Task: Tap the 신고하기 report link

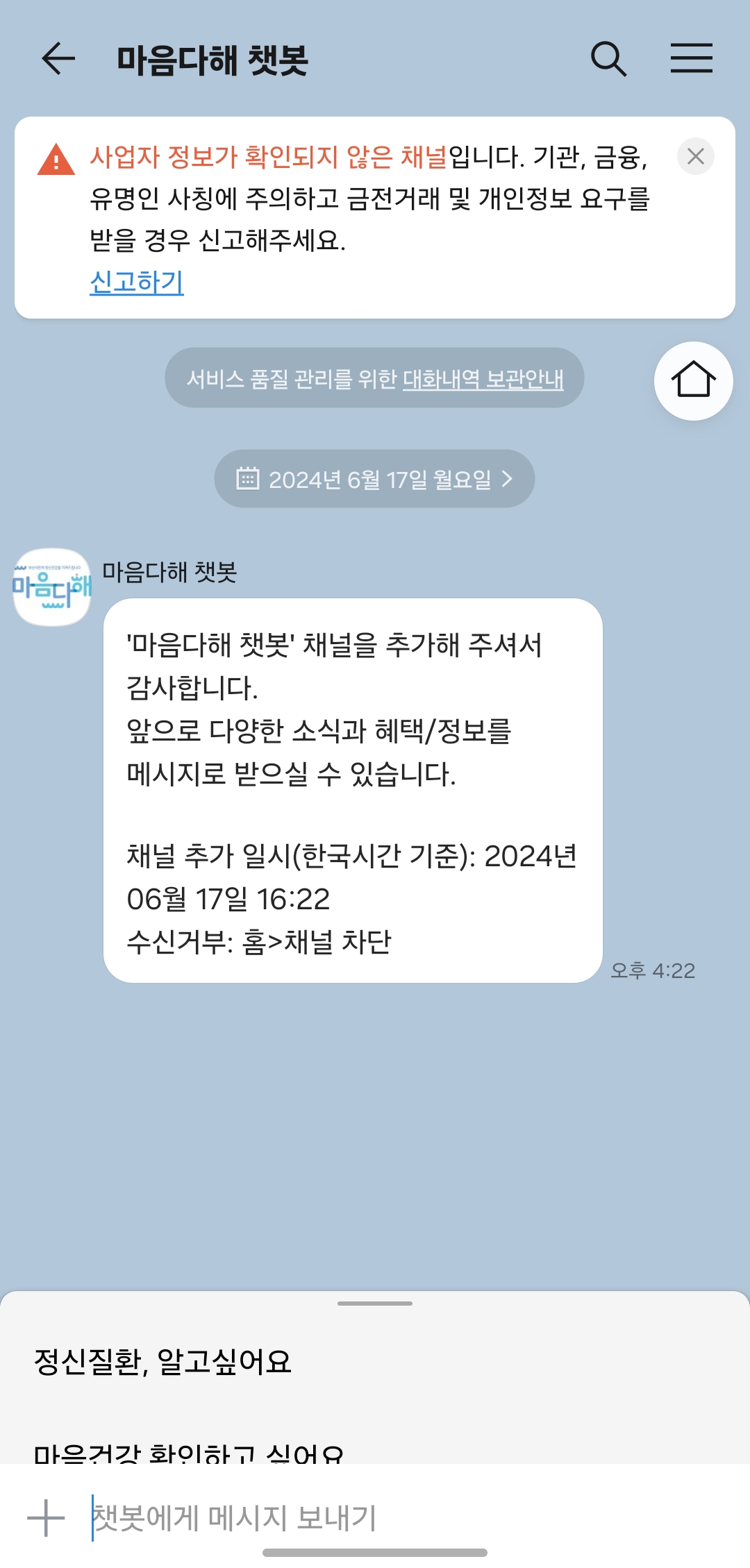Action: click(x=137, y=283)
